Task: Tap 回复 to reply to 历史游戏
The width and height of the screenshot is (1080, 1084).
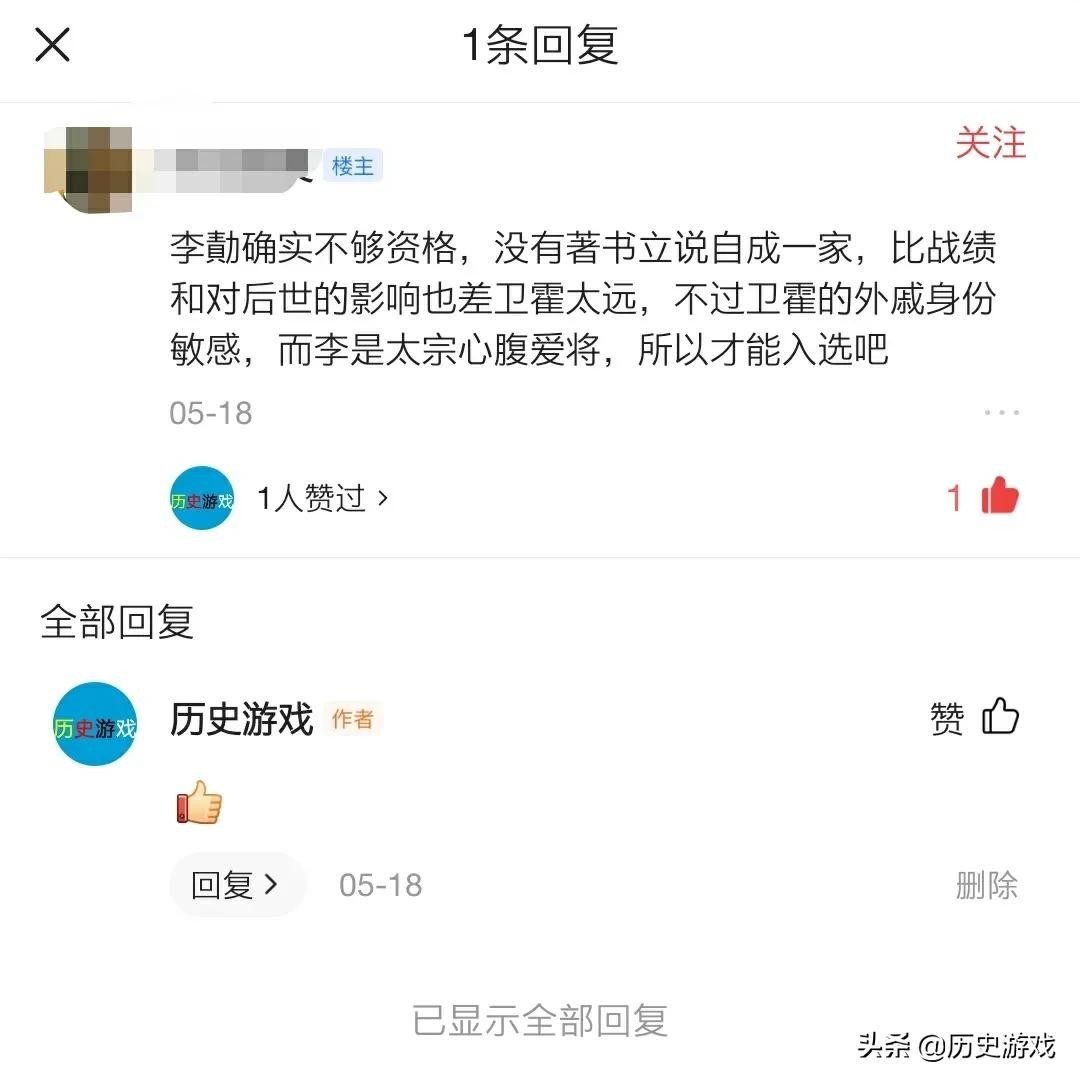Action: (x=236, y=885)
